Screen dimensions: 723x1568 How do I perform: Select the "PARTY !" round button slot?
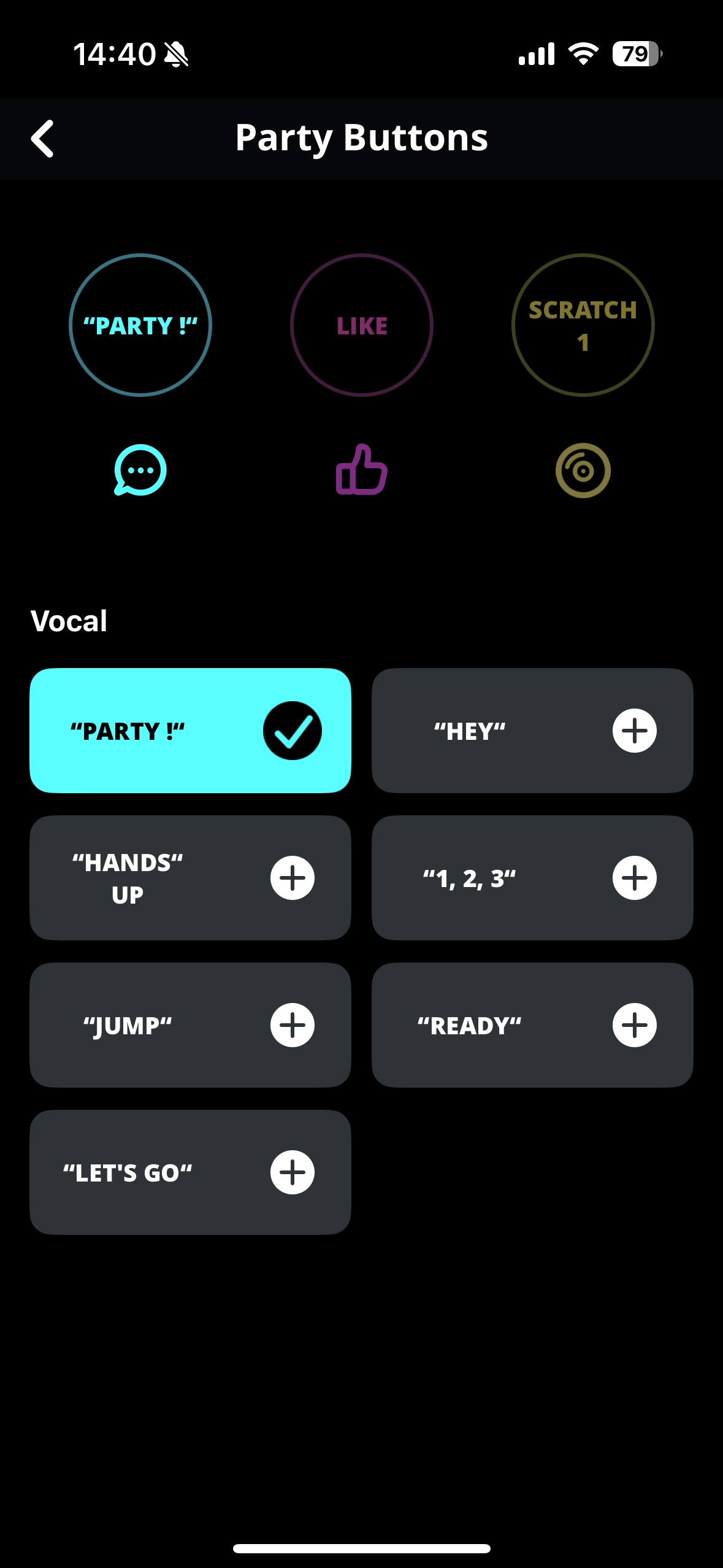(x=140, y=325)
